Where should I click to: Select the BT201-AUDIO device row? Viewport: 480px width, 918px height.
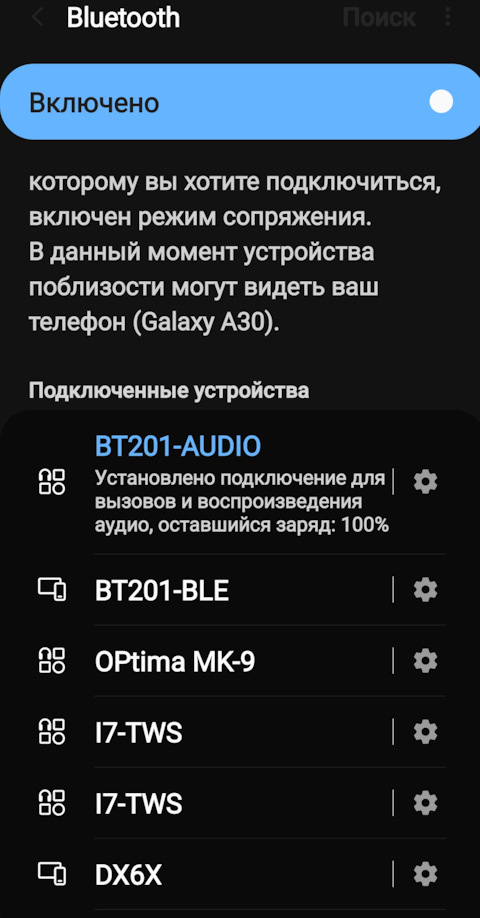pyautogui.click(x=213, y=482)
